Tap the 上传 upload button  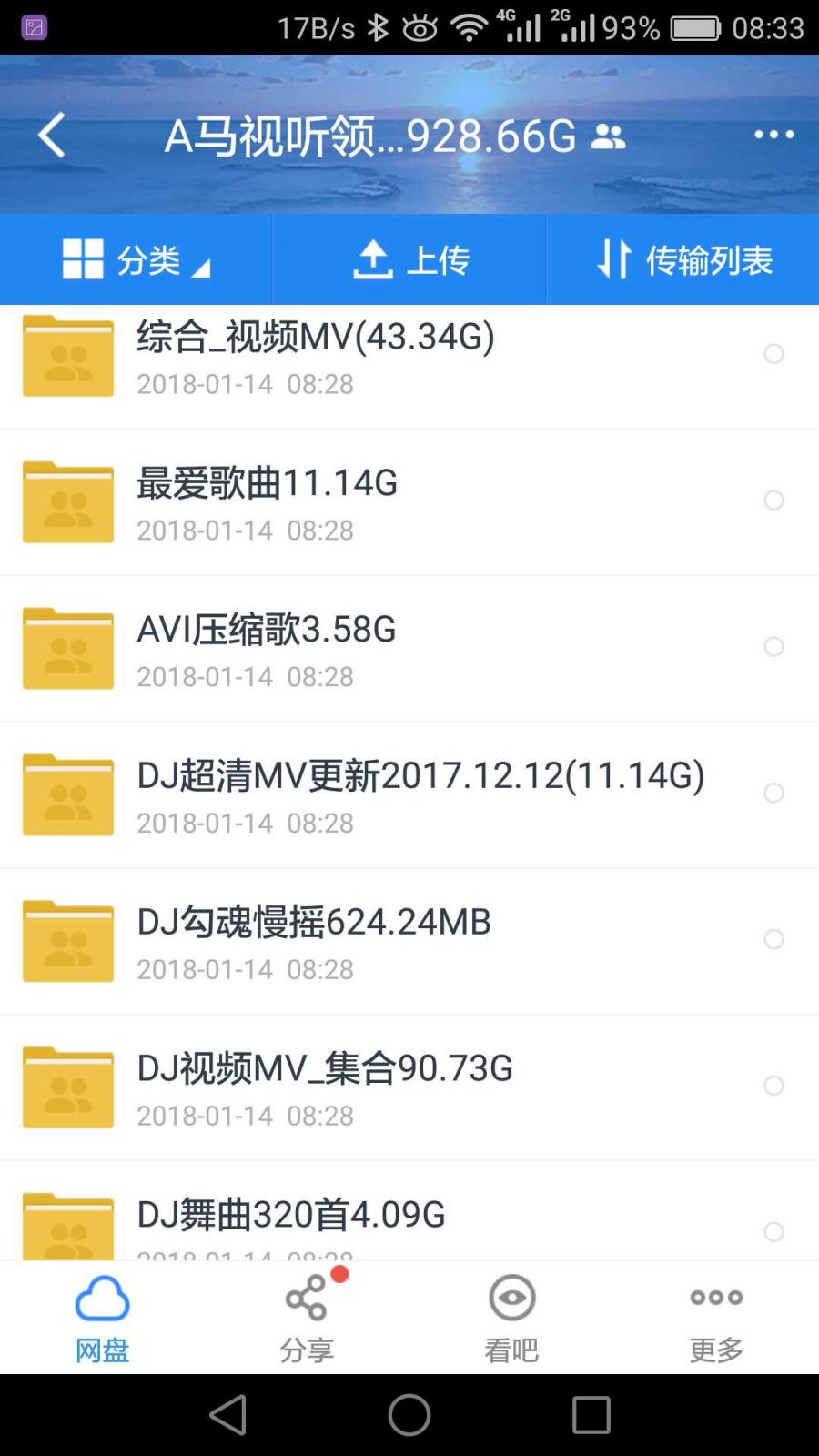click(x=409, y=259)
